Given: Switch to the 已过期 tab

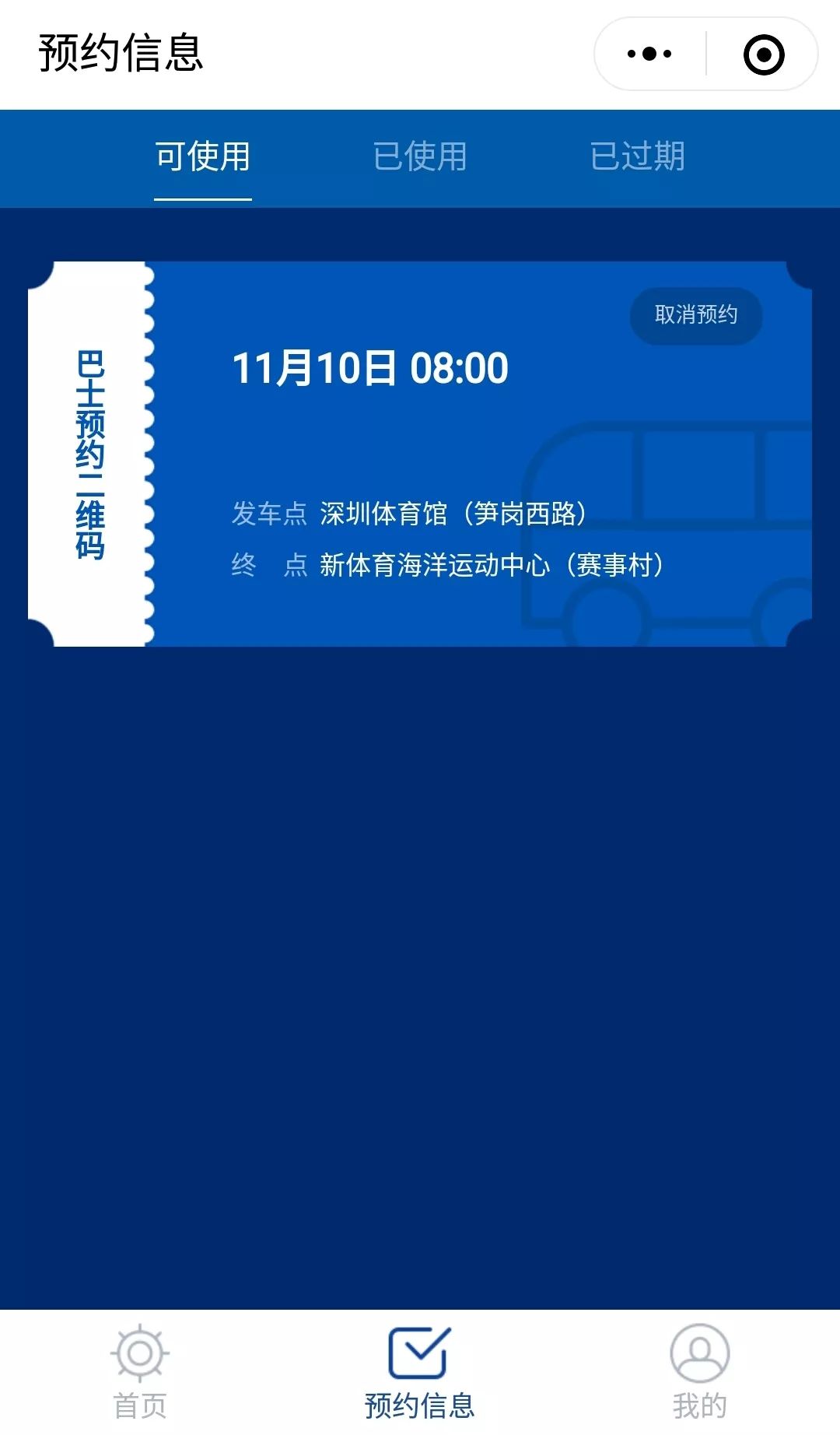Looking at the screenshot, I should click(637, 156).
